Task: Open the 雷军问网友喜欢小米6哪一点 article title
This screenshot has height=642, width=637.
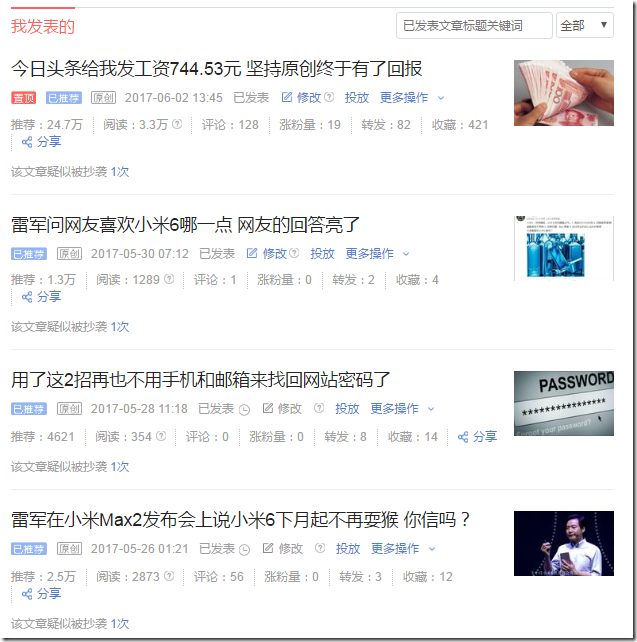Action: (x=185, y=225)
